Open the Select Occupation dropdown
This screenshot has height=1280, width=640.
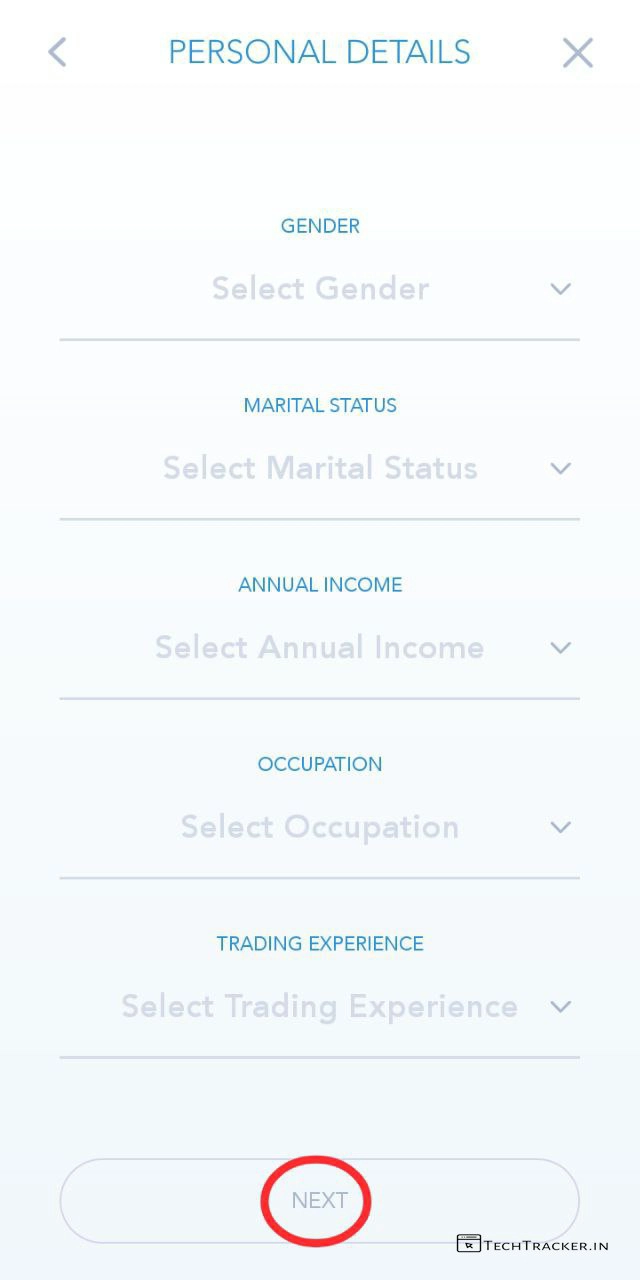click(320, 827)
